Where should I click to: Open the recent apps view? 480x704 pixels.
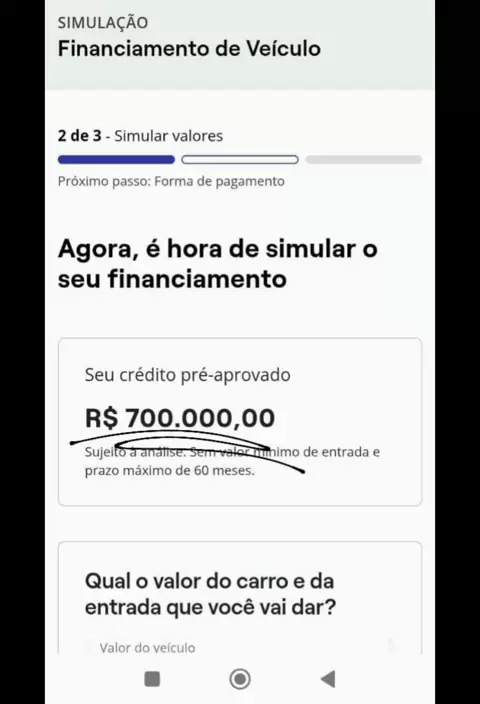point(152,679)
